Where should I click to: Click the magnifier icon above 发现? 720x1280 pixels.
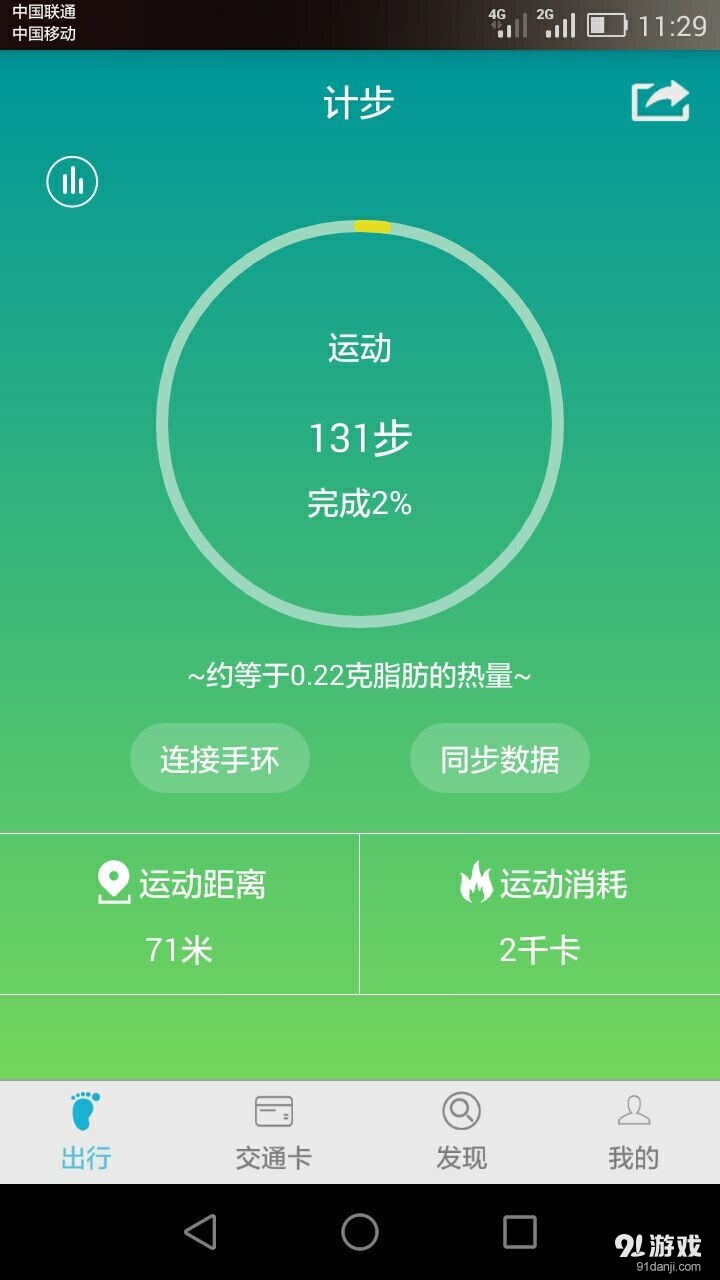coord(460,1110)
